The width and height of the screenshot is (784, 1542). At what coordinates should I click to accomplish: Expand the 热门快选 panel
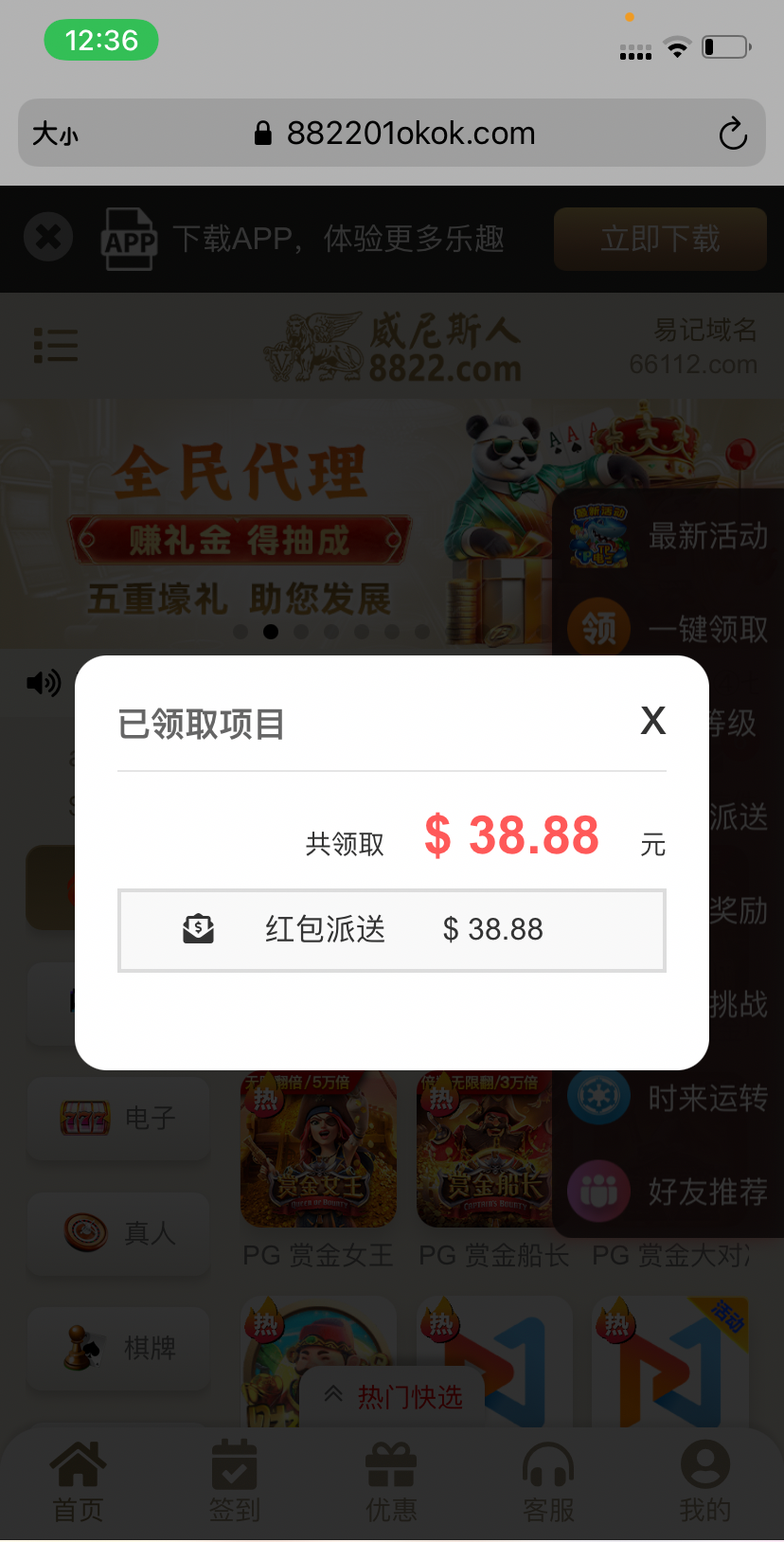point(393,1396)
